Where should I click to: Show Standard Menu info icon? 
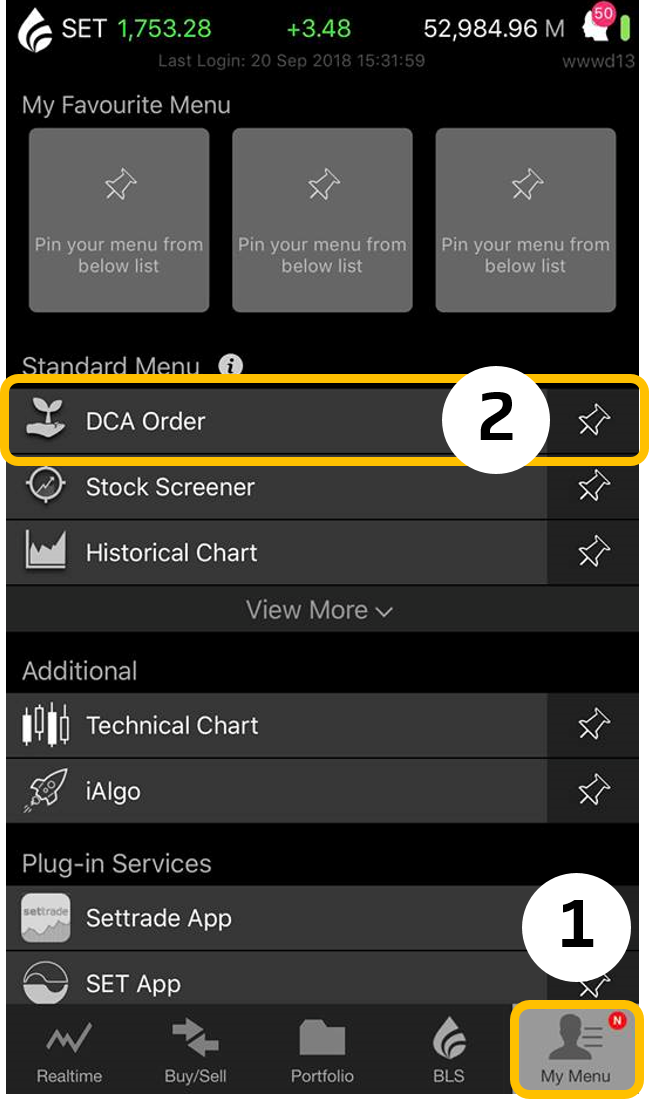pos(231,366)
